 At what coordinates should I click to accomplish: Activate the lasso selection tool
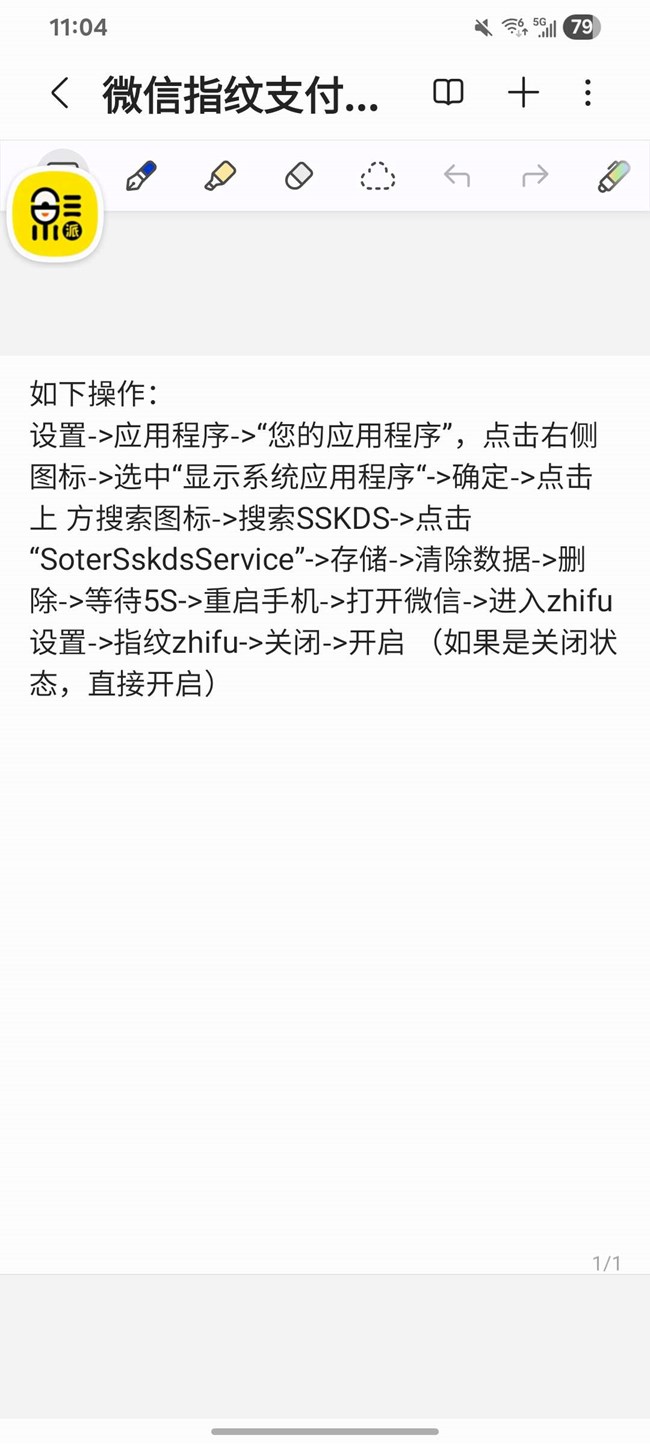pyautogui.click(x=377, y=177)
